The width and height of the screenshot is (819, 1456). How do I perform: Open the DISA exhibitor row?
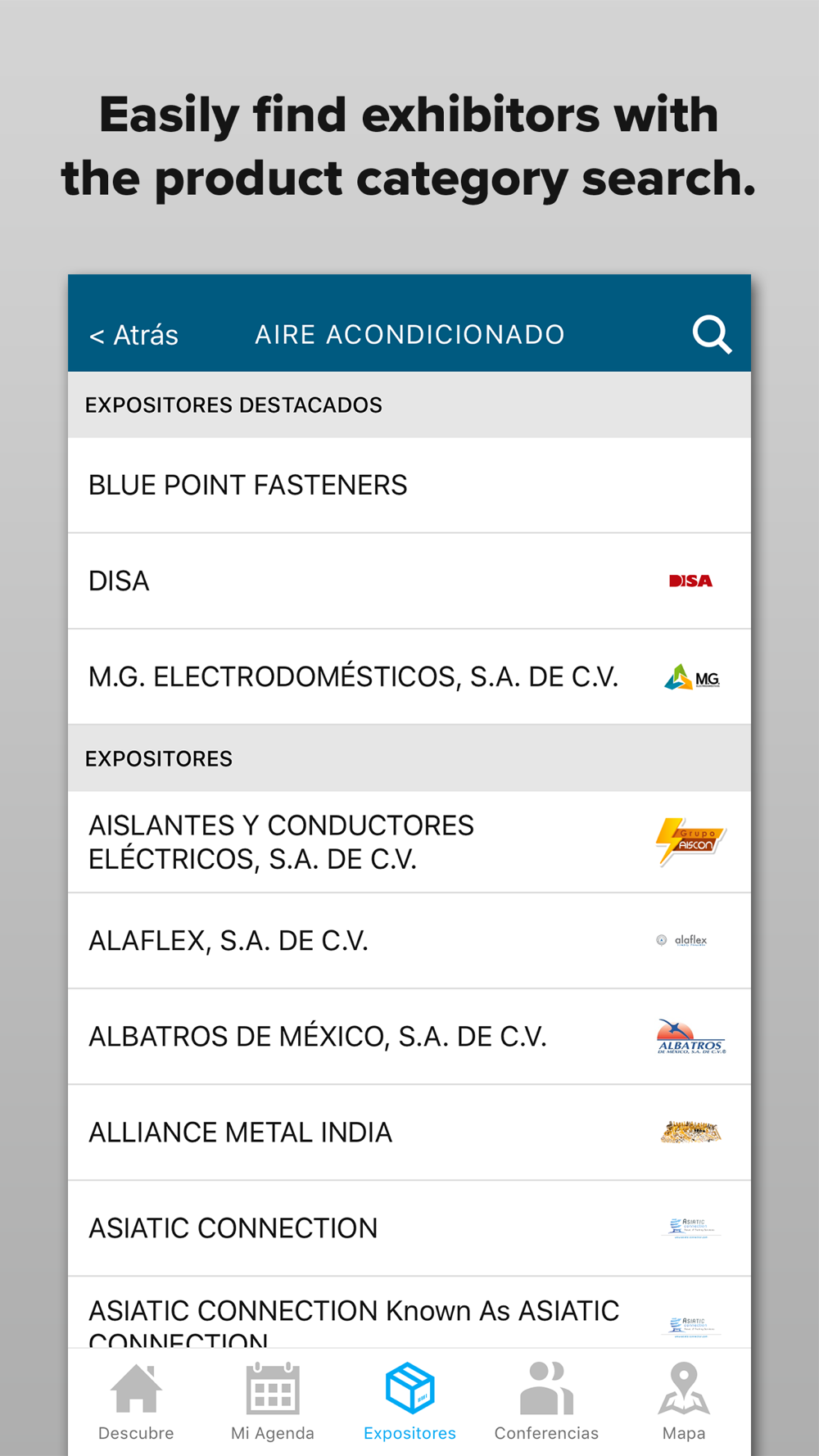tap(409, 581)
